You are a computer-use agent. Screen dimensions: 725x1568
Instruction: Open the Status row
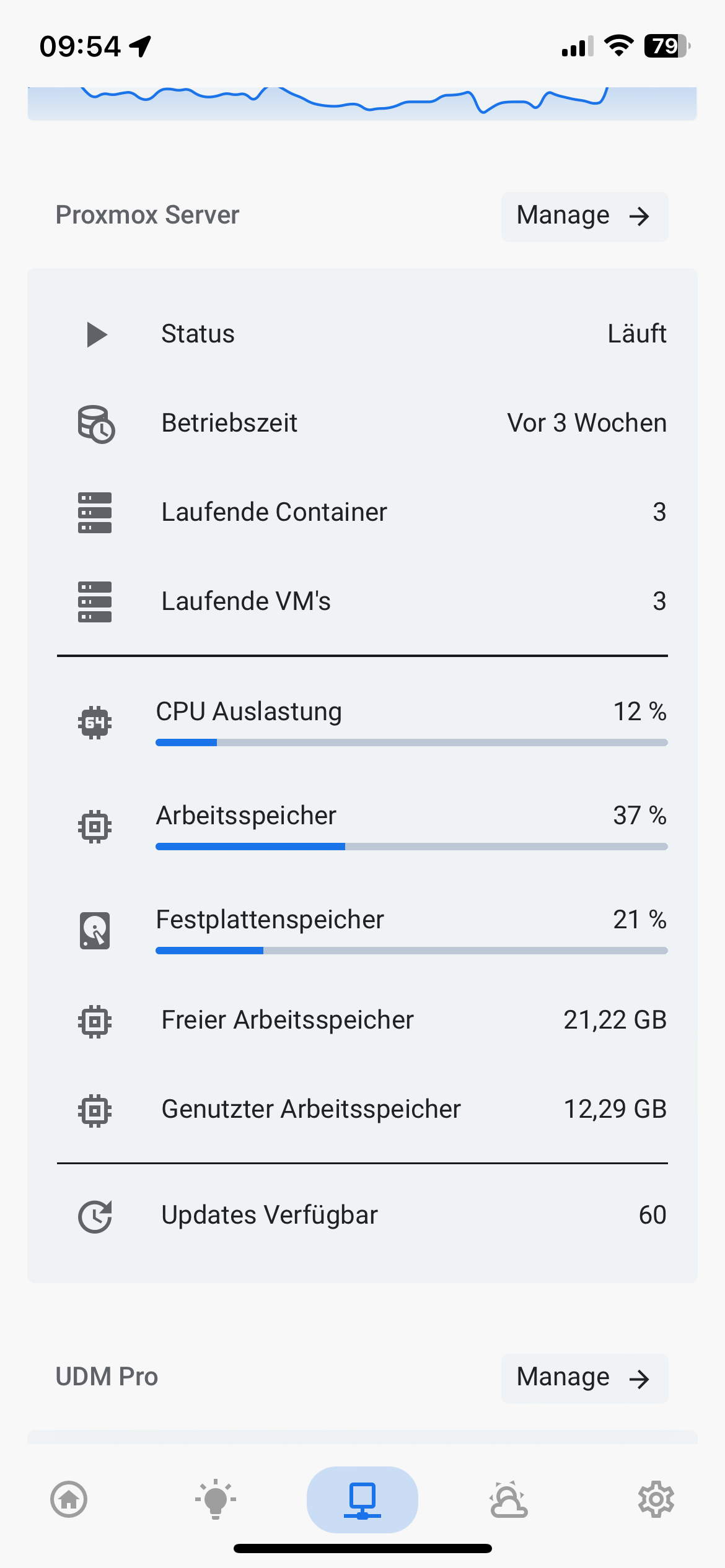point(362,334)
